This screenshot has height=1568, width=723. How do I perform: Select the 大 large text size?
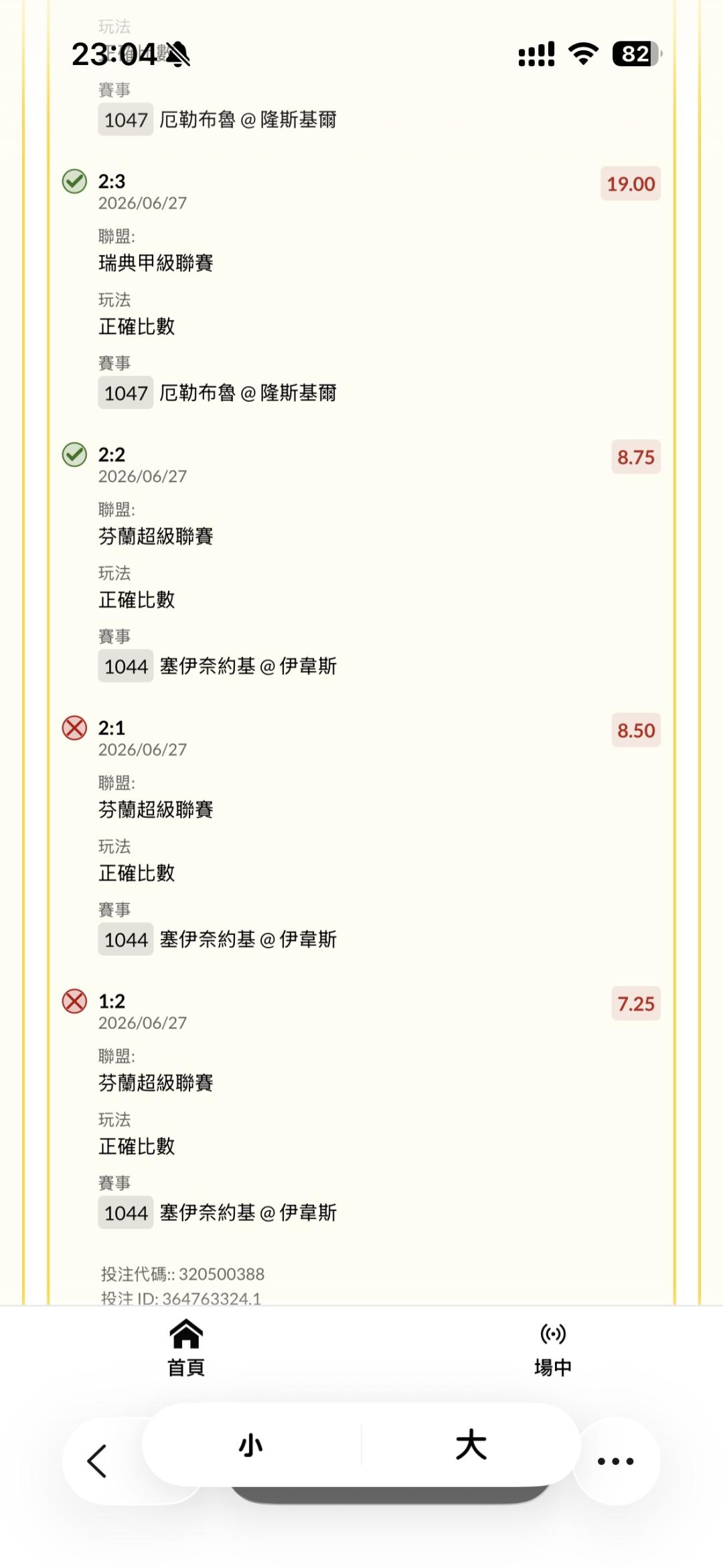click(x=471, y=1445)
